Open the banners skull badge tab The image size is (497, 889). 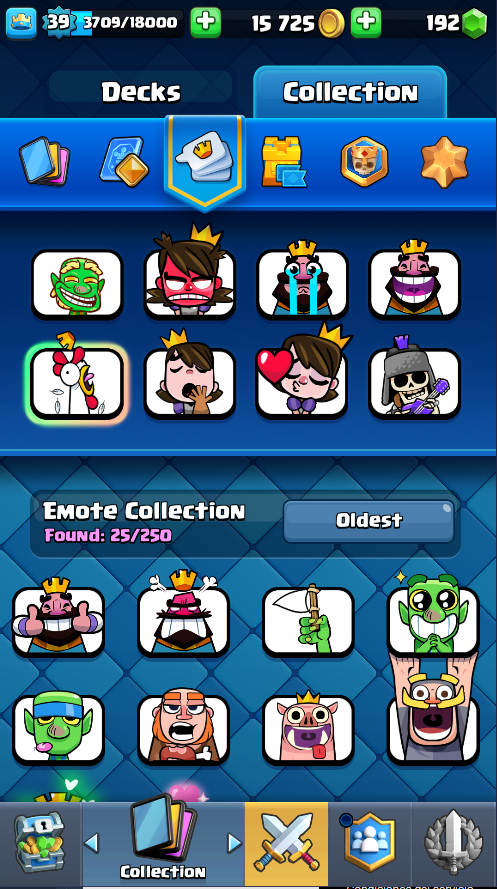click(364, 162)
